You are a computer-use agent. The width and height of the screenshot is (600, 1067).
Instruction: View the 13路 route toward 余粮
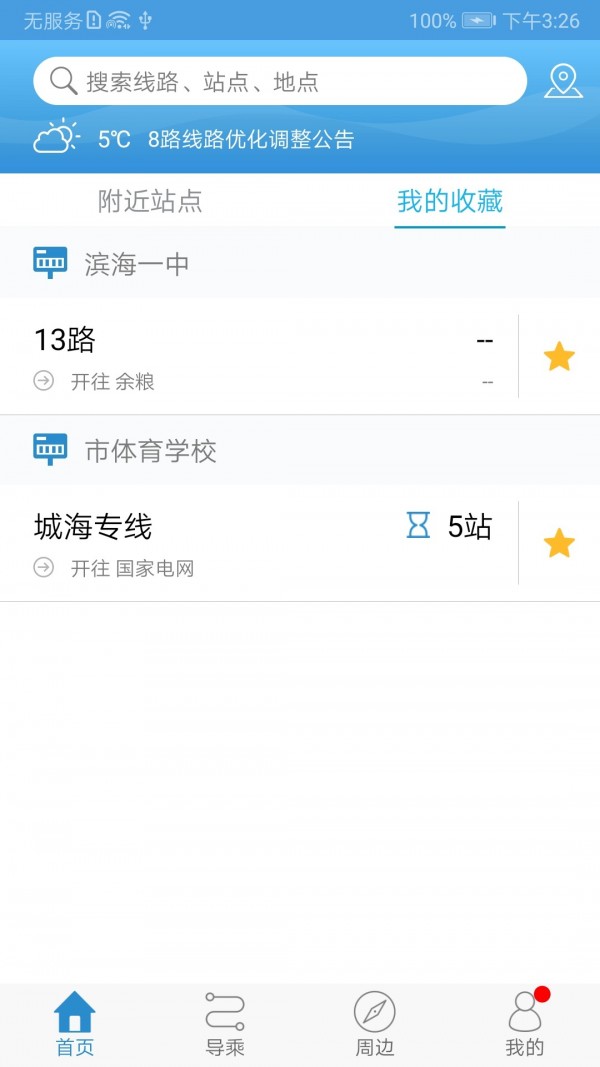coord(260,356)
